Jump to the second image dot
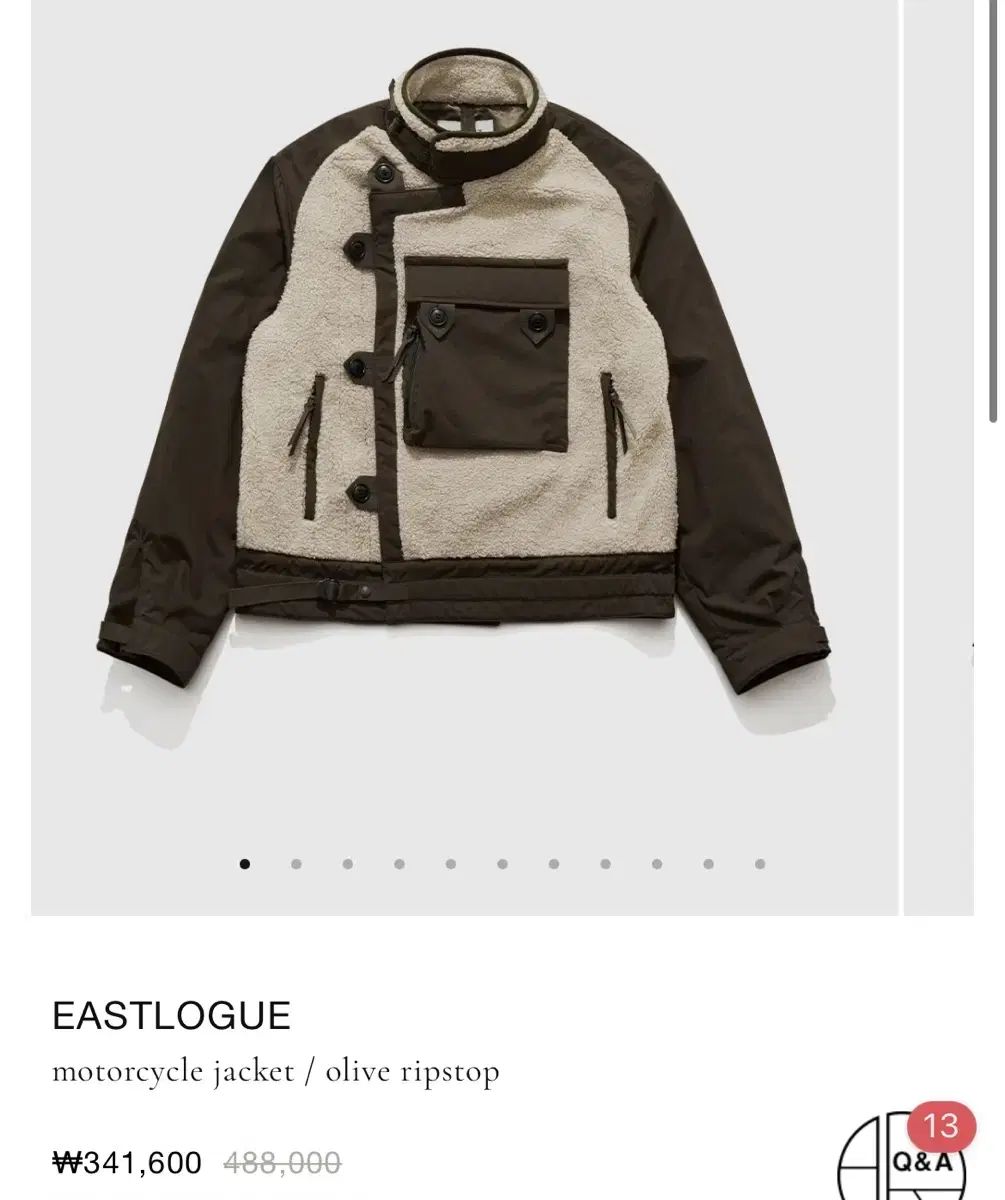The width and height of the screenshot is (1005, 1200). (x=296, y=864)
